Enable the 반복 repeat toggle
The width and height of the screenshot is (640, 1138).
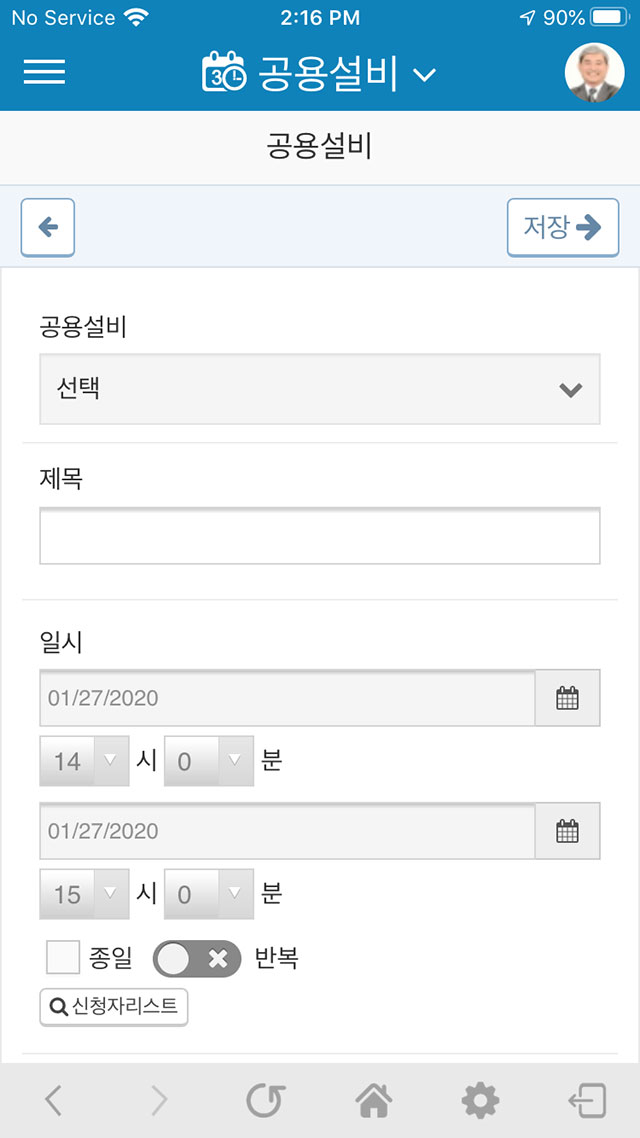(197, 959)
